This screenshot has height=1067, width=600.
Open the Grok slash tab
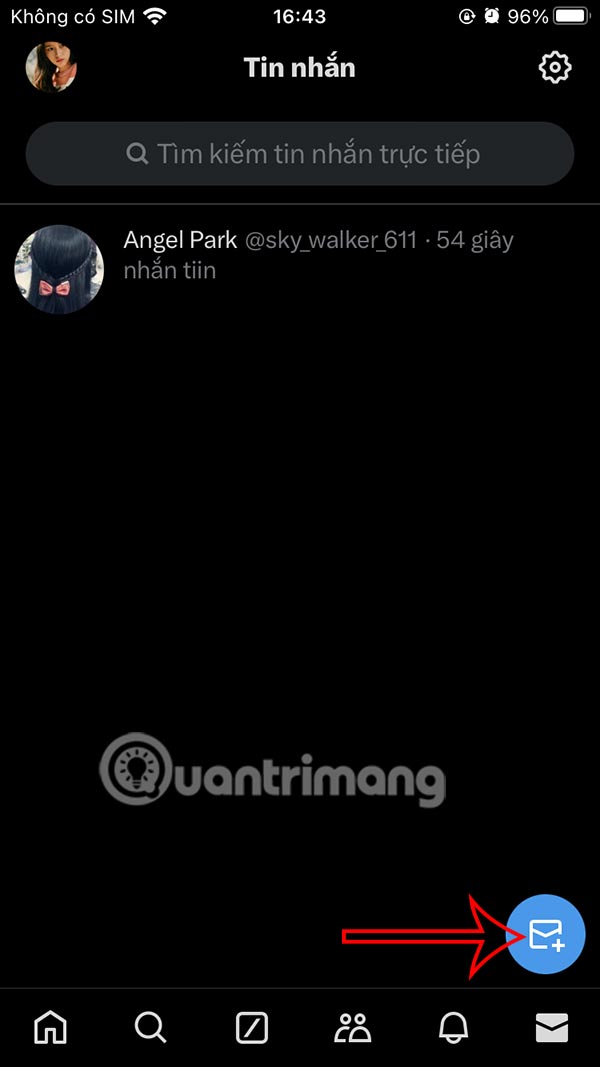(x=251, y=1027)
